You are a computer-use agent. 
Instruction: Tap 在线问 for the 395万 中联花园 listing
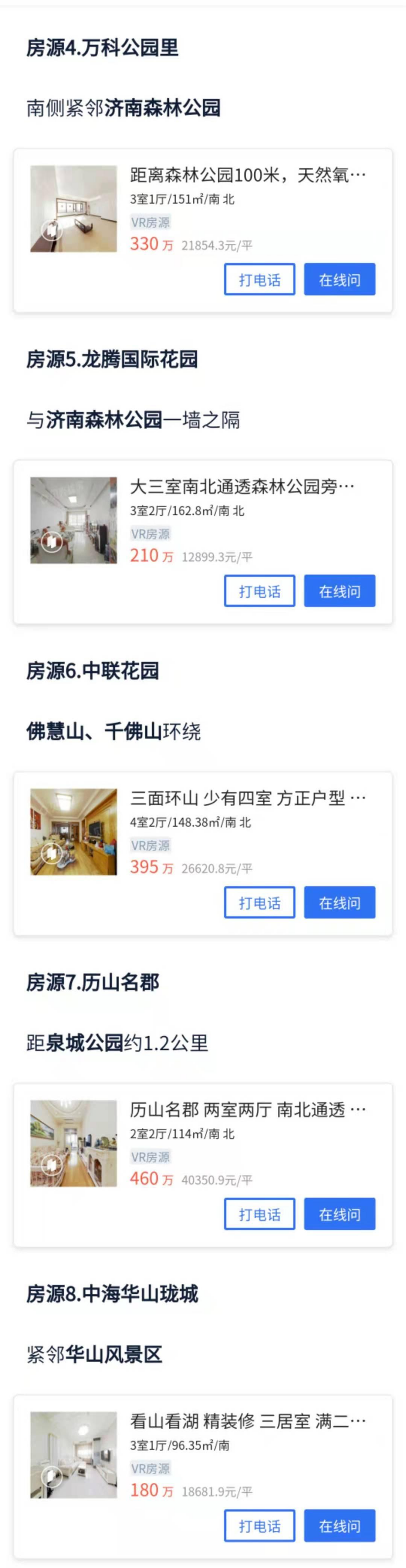tap(339, 903)
